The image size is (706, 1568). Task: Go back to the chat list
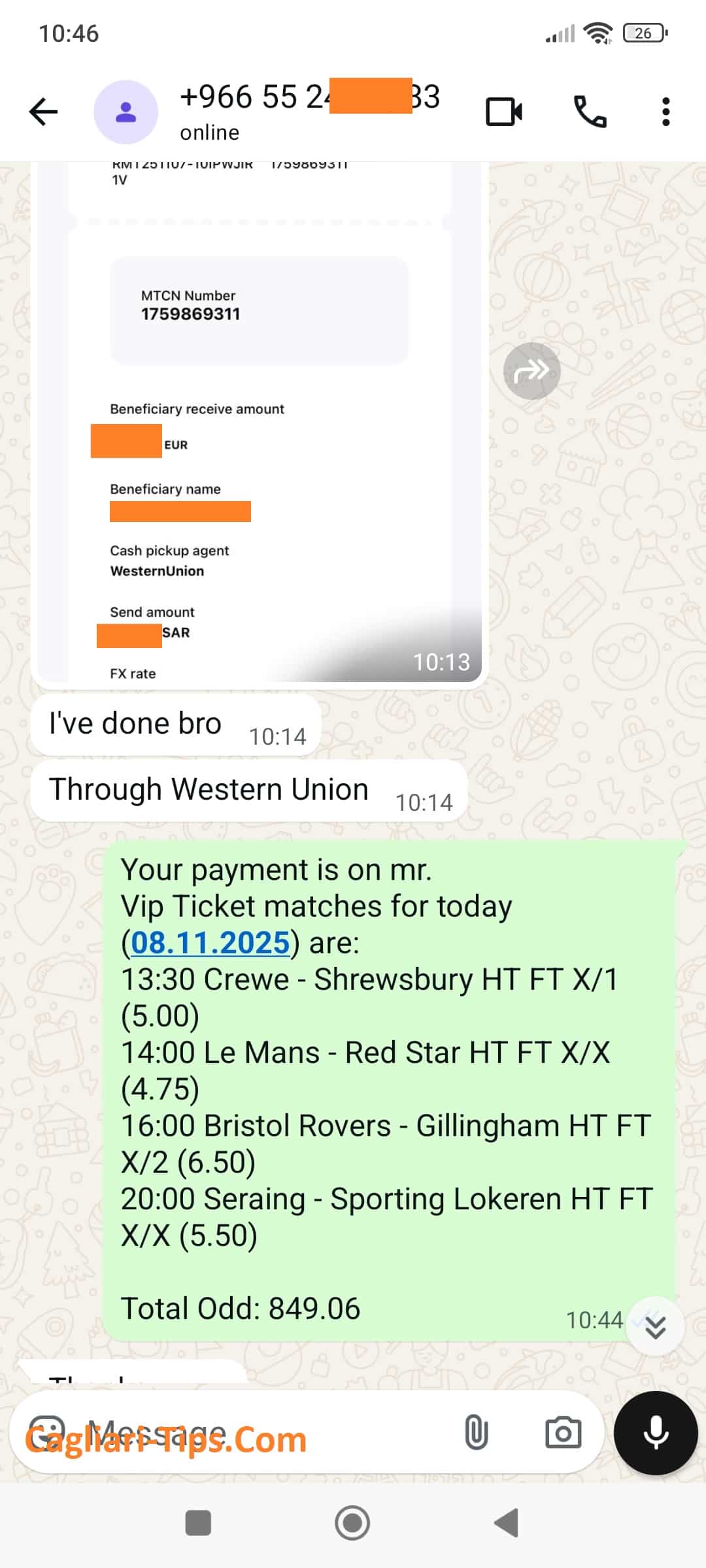point(44,112)
